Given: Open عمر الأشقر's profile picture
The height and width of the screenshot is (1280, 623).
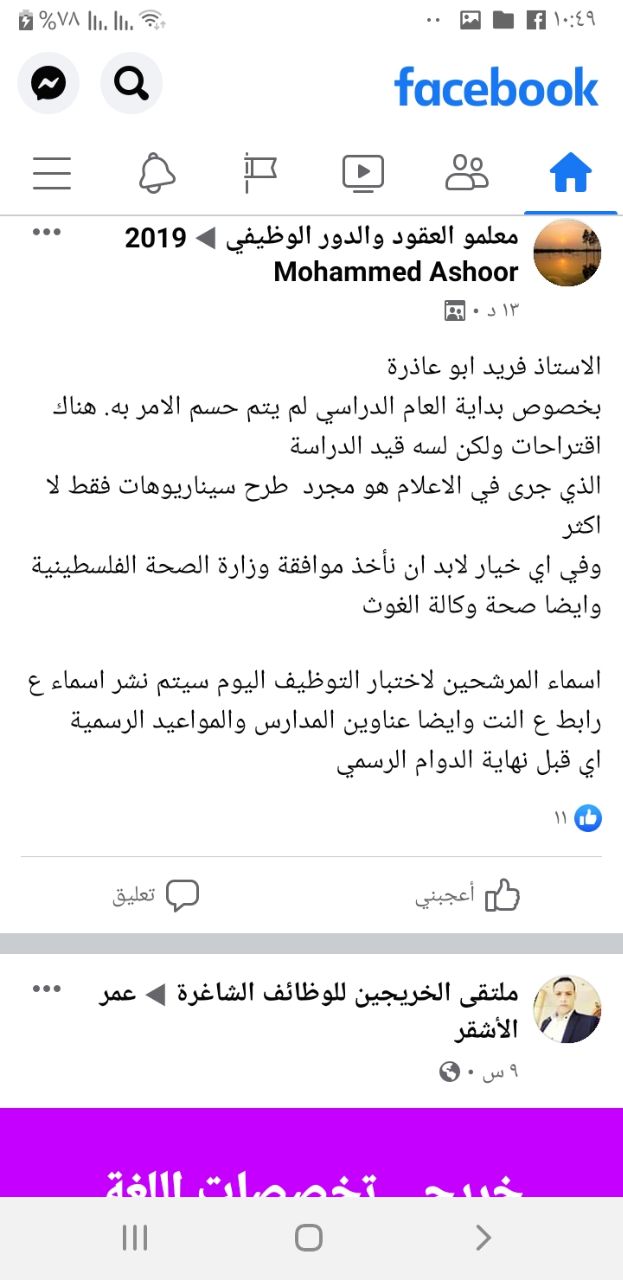Looking at the screenshot, I should click(568, 1010).
